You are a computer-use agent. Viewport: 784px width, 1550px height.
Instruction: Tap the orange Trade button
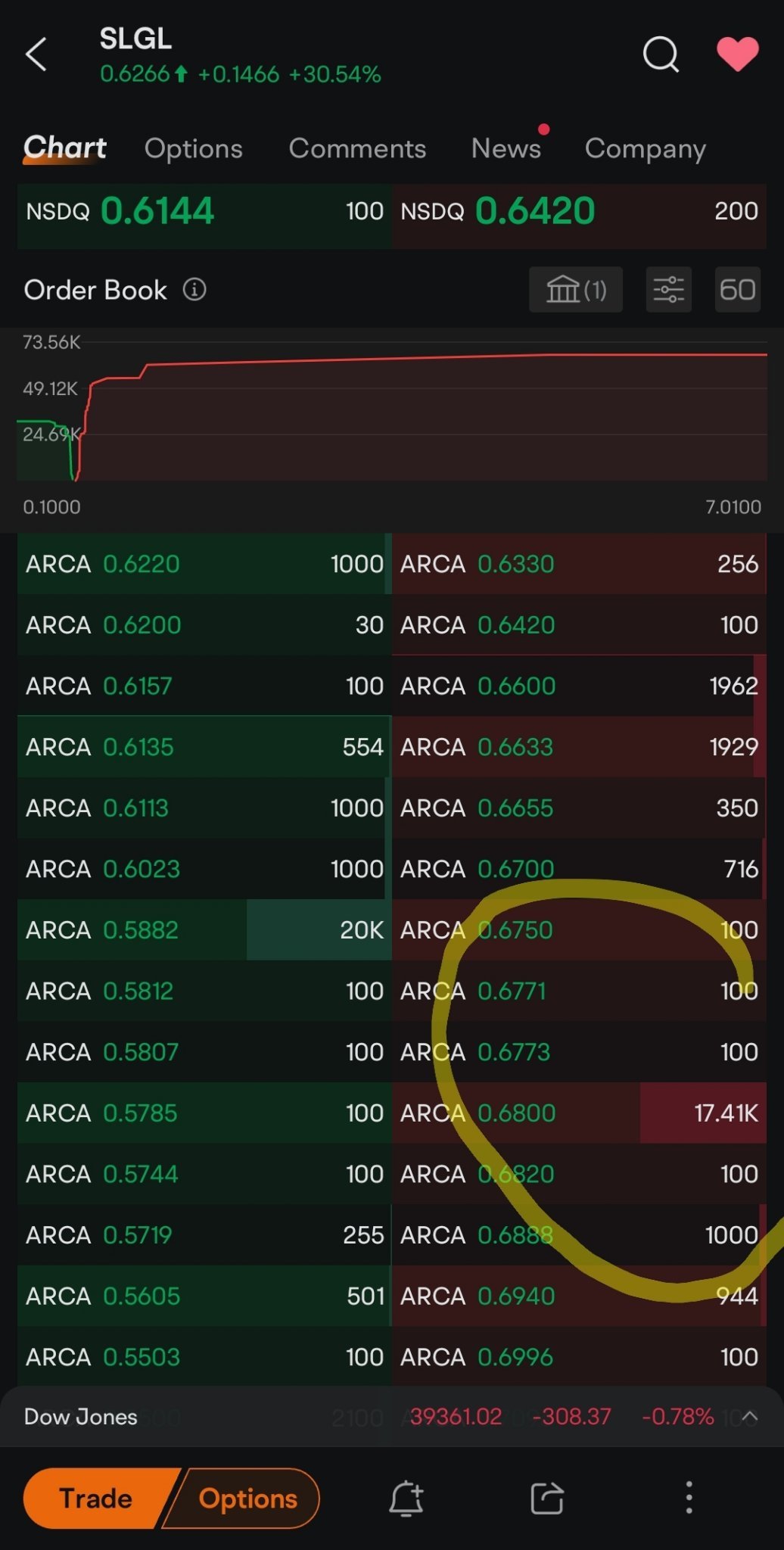(97, 1498)
